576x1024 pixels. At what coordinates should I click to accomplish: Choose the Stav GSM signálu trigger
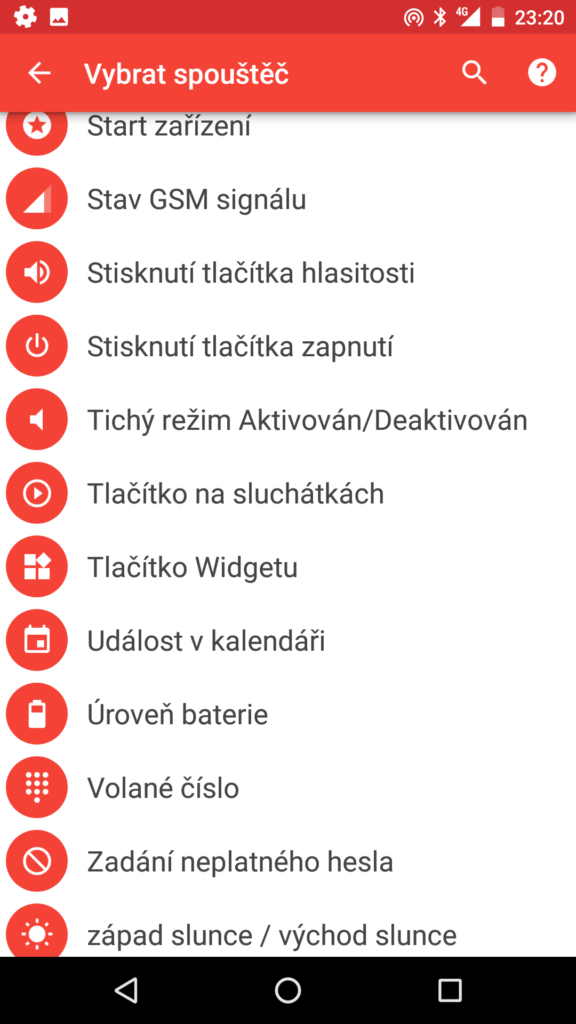pos(288,199)
